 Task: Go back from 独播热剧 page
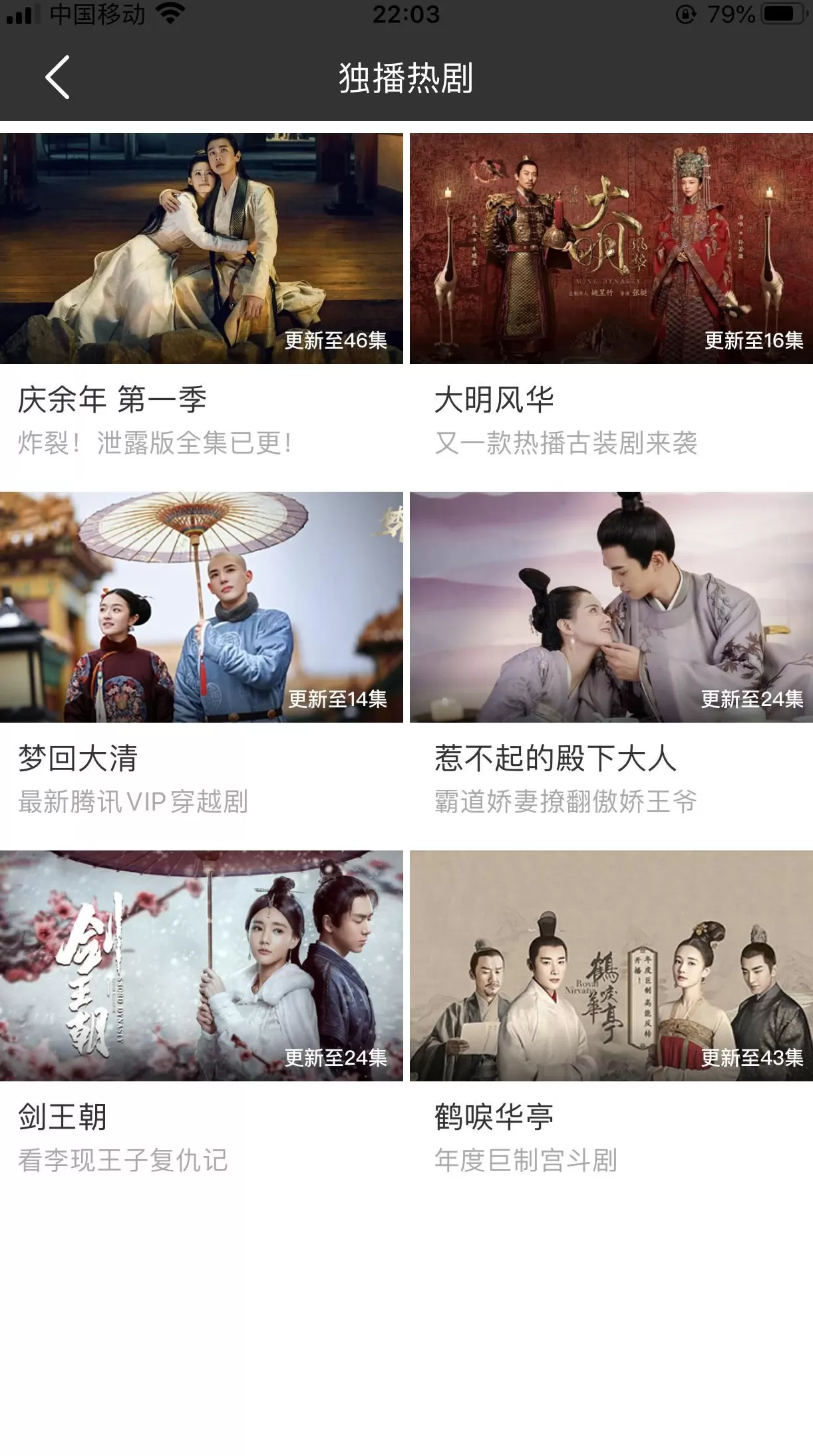[58, 77]
